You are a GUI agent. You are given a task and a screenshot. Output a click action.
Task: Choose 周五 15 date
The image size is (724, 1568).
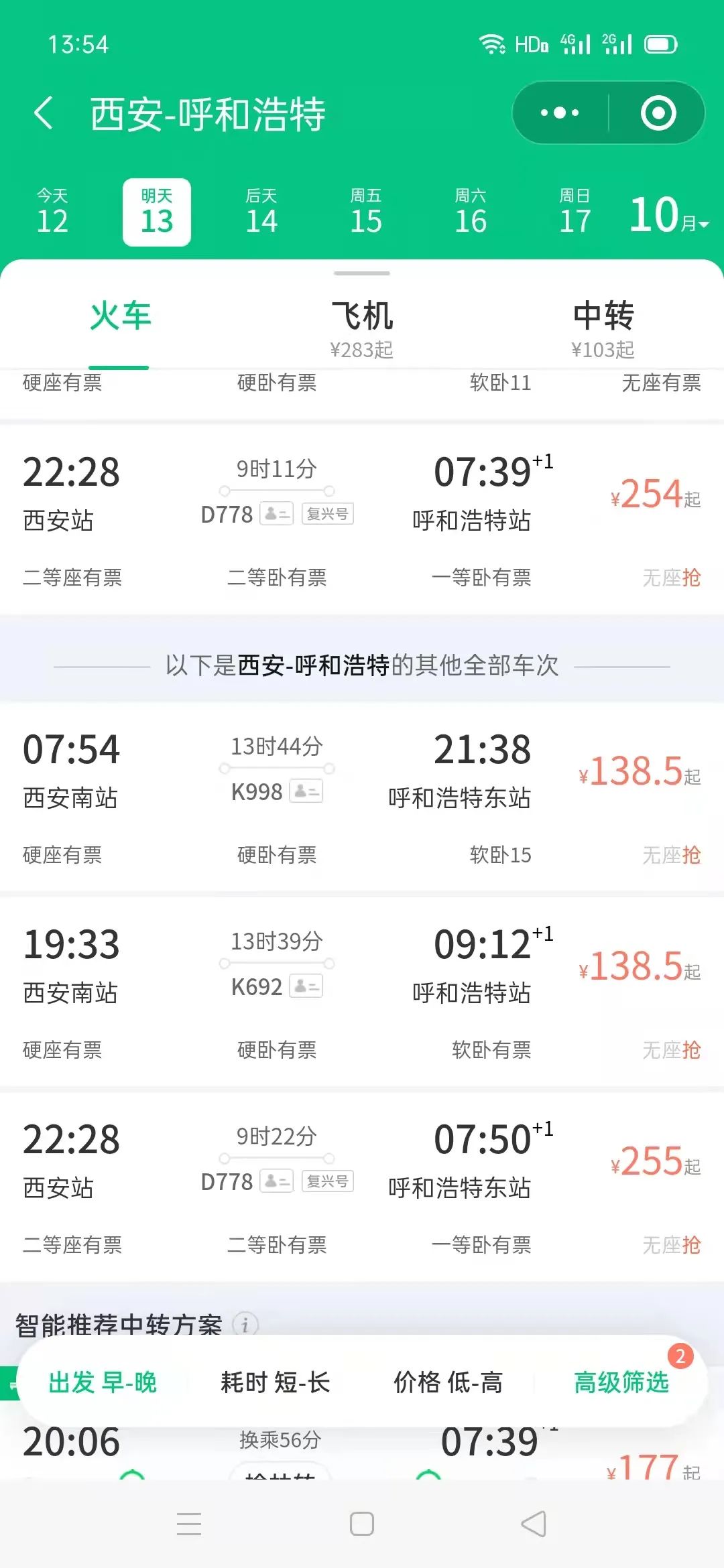coord(366,212)
